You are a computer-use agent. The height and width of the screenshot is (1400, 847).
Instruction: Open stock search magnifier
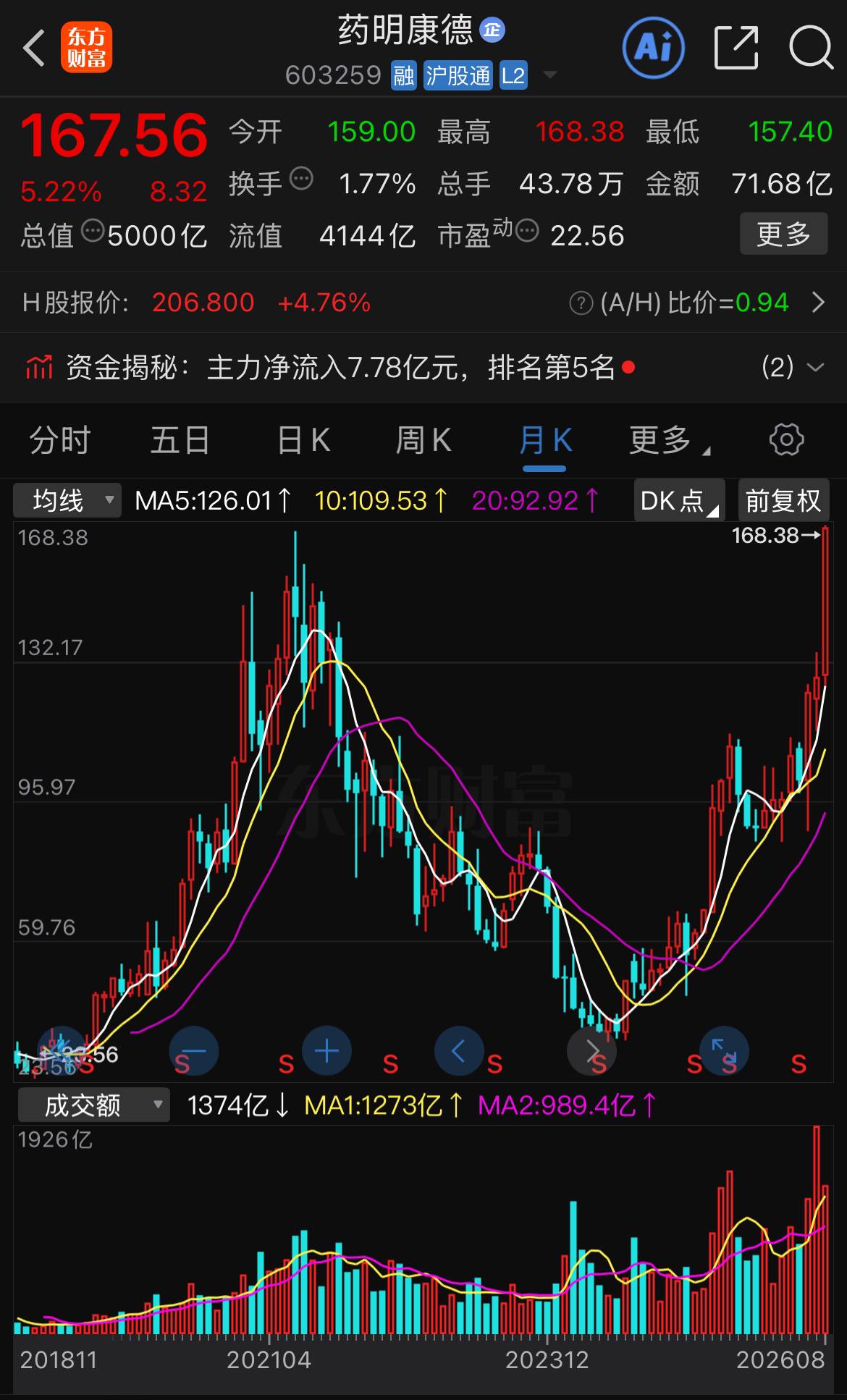[811, 48]
